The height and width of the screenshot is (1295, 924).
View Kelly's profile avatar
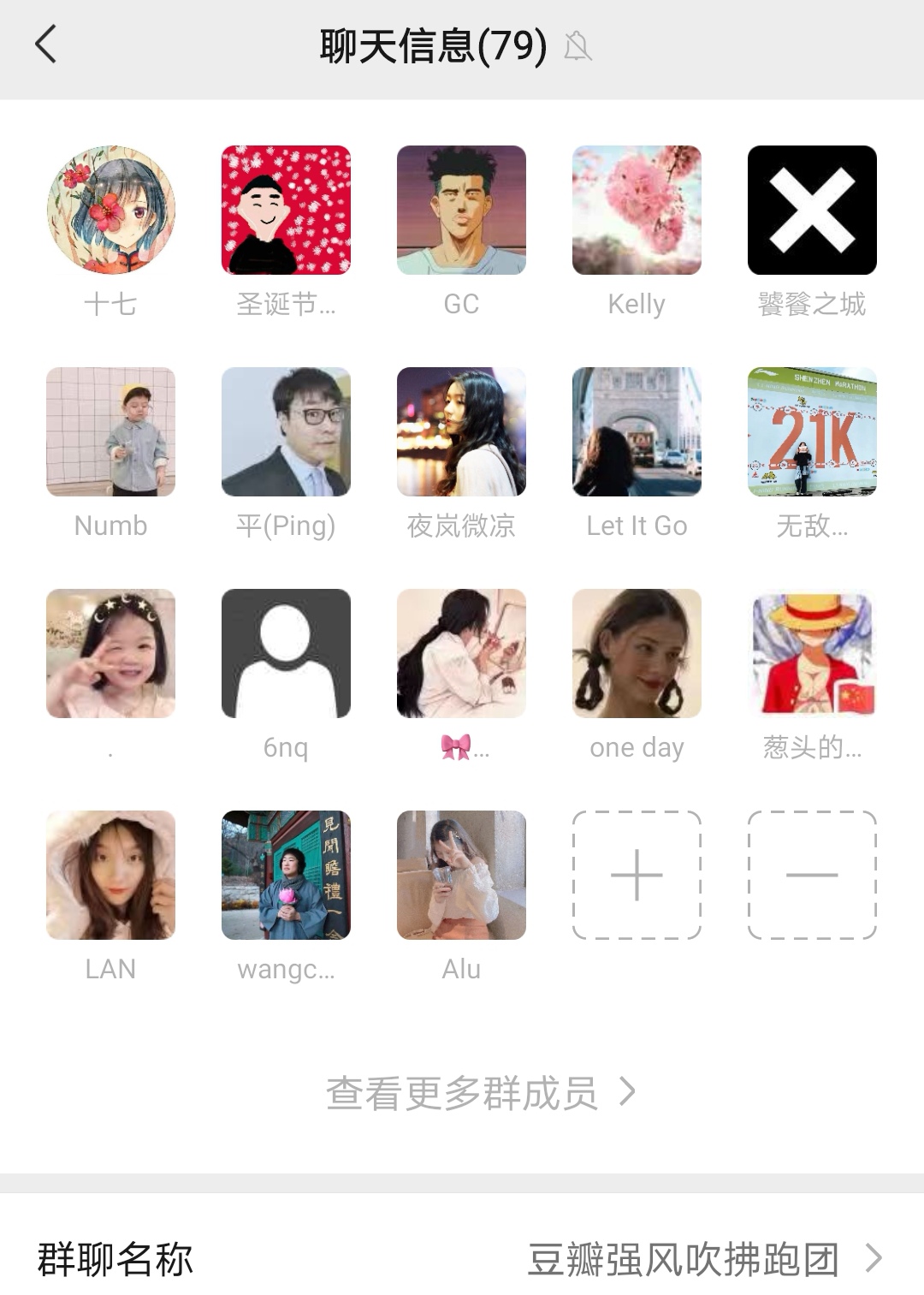[x=637, y=210]
